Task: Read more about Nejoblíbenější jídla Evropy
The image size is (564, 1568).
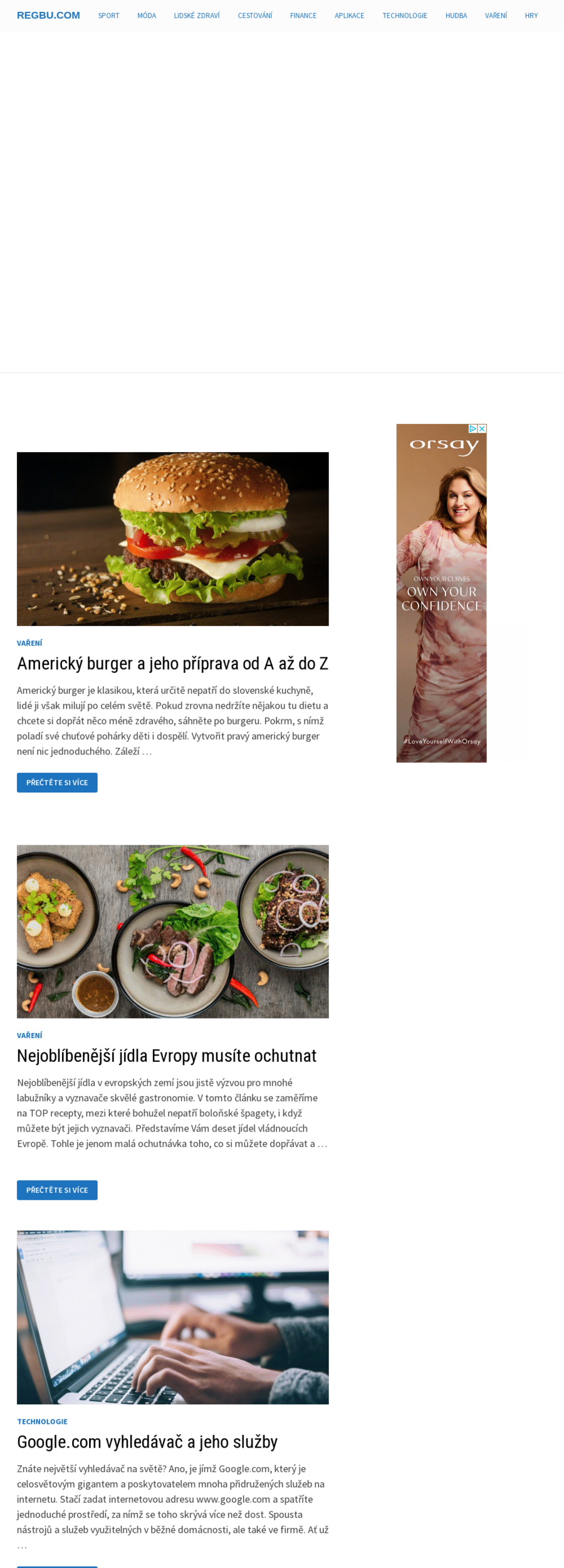Action: coord(57,1190)
